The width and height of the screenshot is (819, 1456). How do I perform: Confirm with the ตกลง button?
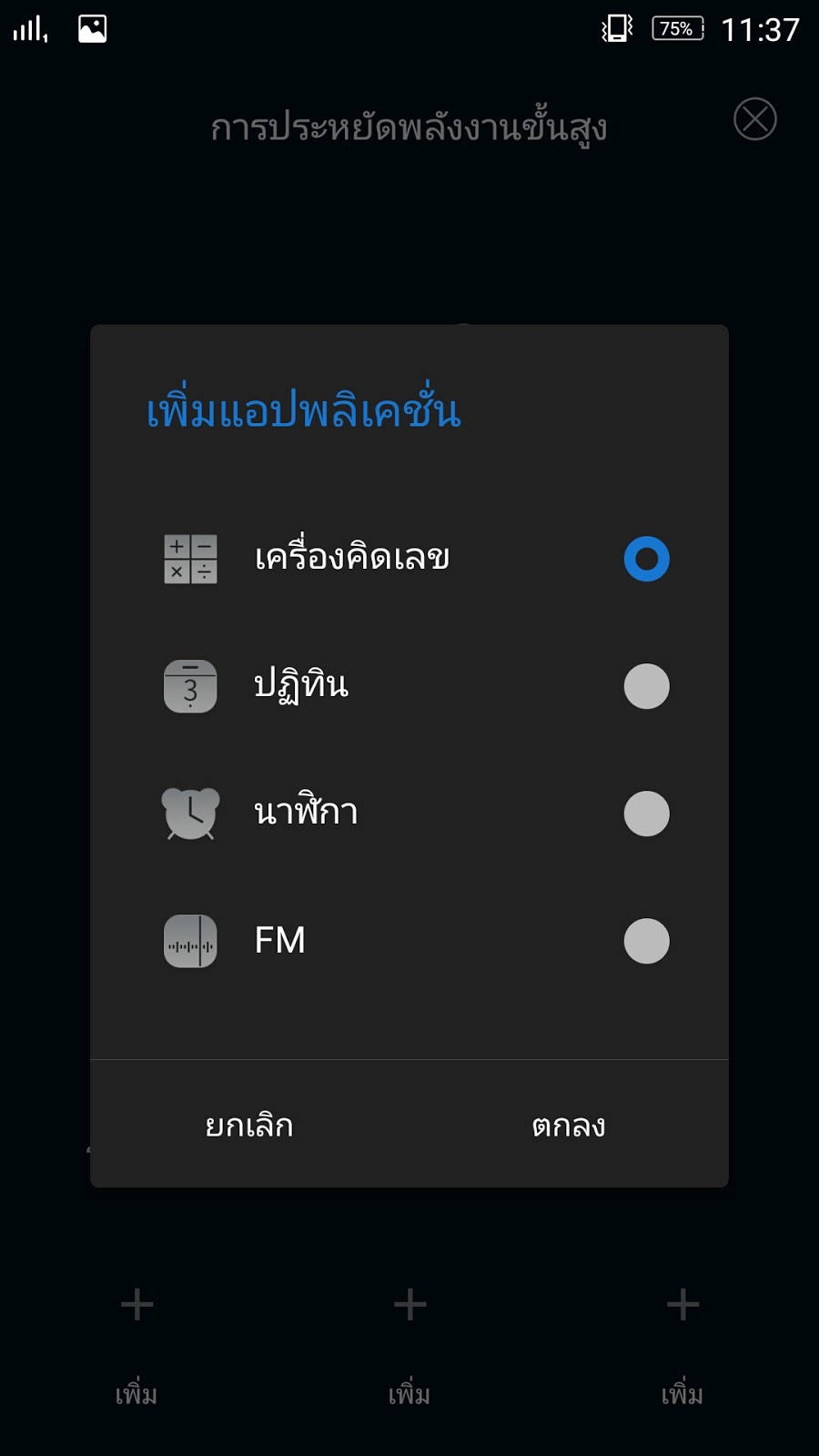[569, 1125]
